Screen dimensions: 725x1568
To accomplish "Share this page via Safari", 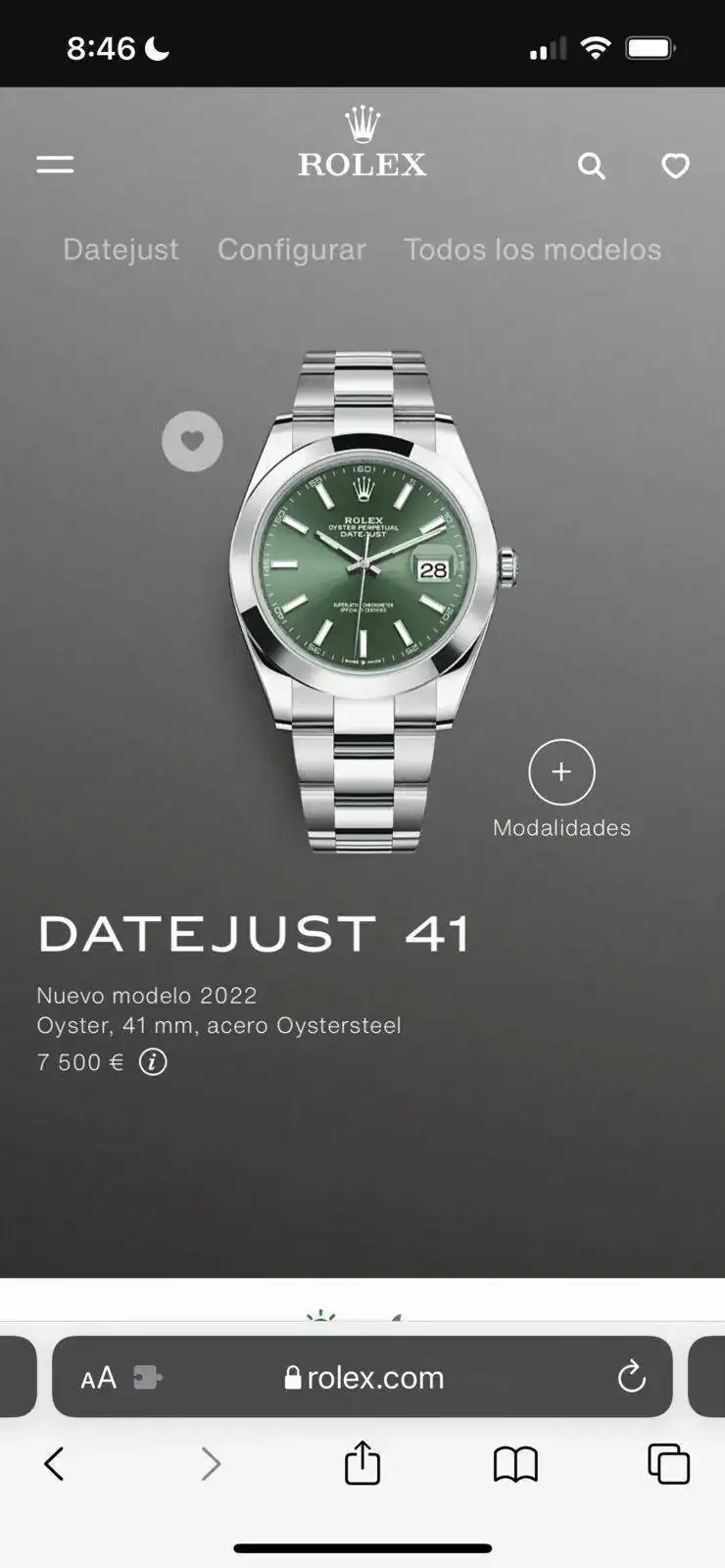I will [362, 1463].
